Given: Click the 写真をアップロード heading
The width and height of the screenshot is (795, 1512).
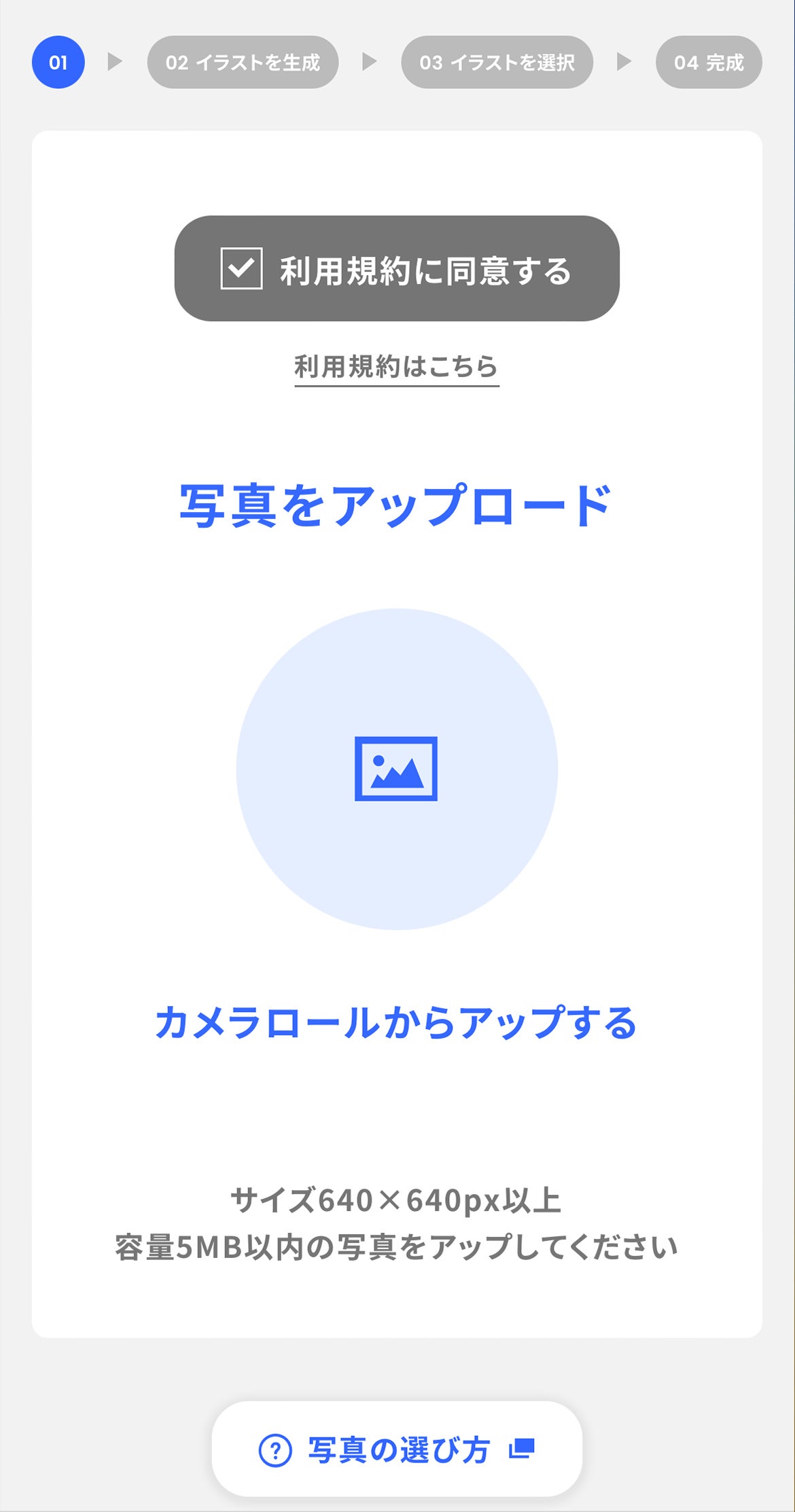Looking at the screenshot, I should (x=396, y=504).
